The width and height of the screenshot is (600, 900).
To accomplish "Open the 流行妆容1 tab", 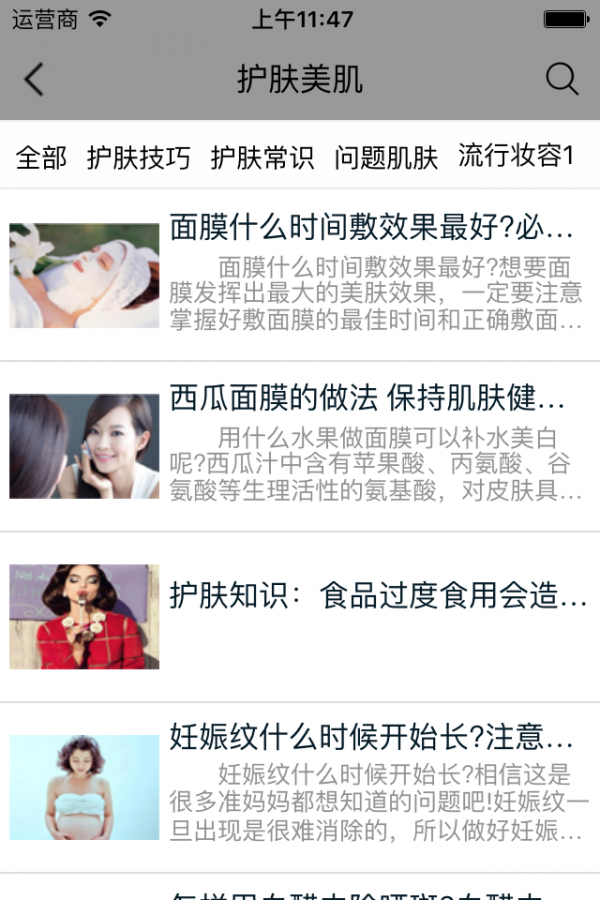I will (516, 156).
